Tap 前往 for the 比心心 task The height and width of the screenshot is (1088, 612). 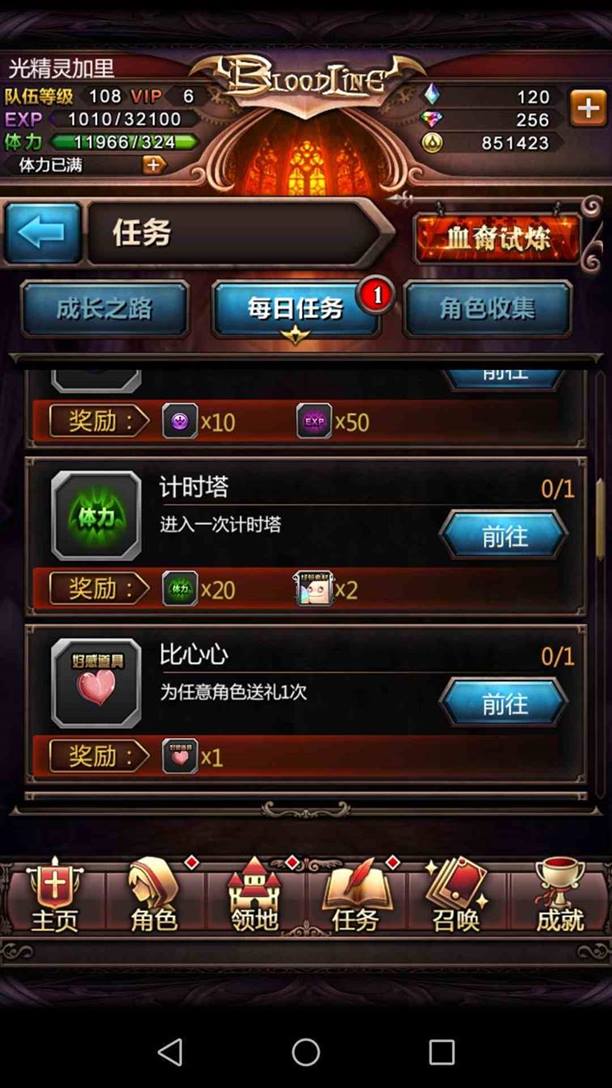click(504, 704)
